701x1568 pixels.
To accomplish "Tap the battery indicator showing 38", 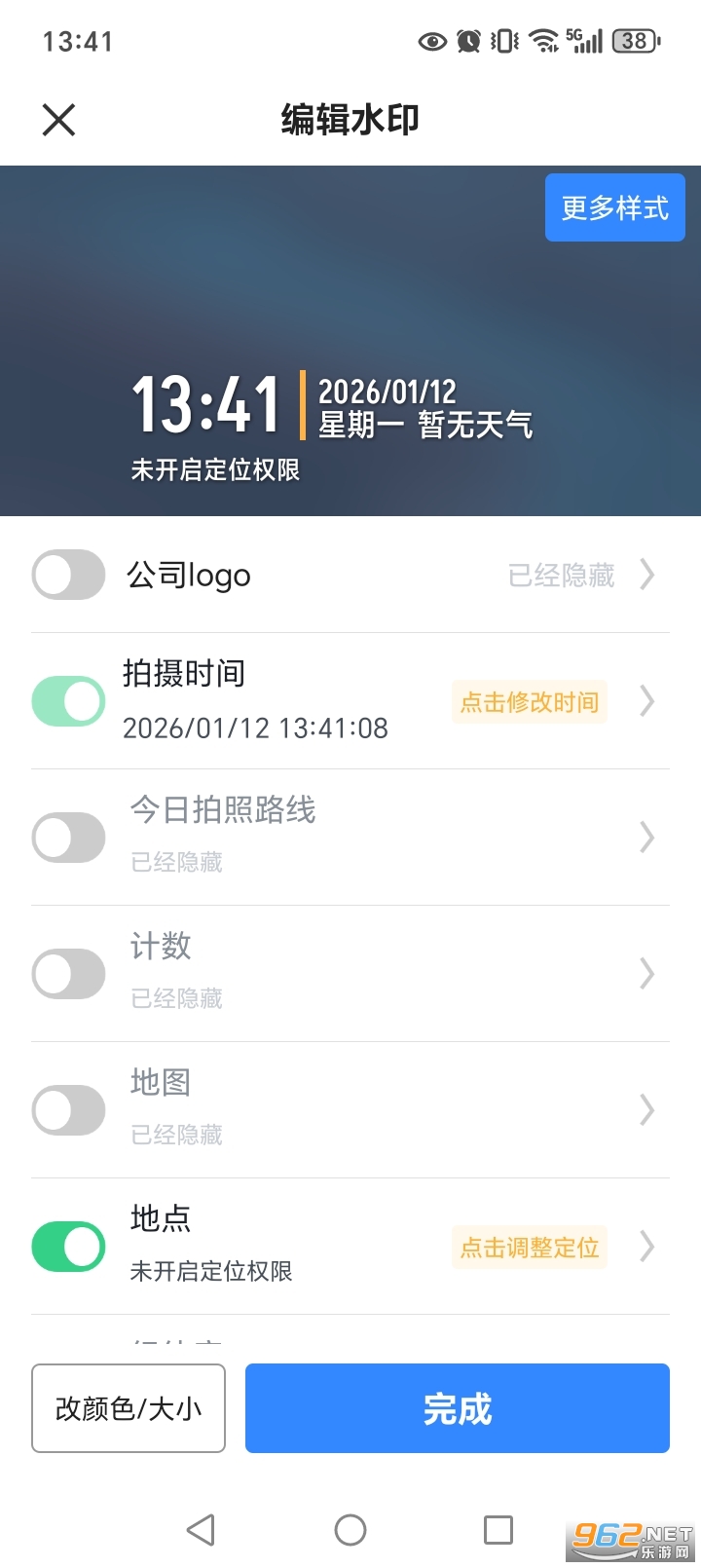I will pos(635,41).
